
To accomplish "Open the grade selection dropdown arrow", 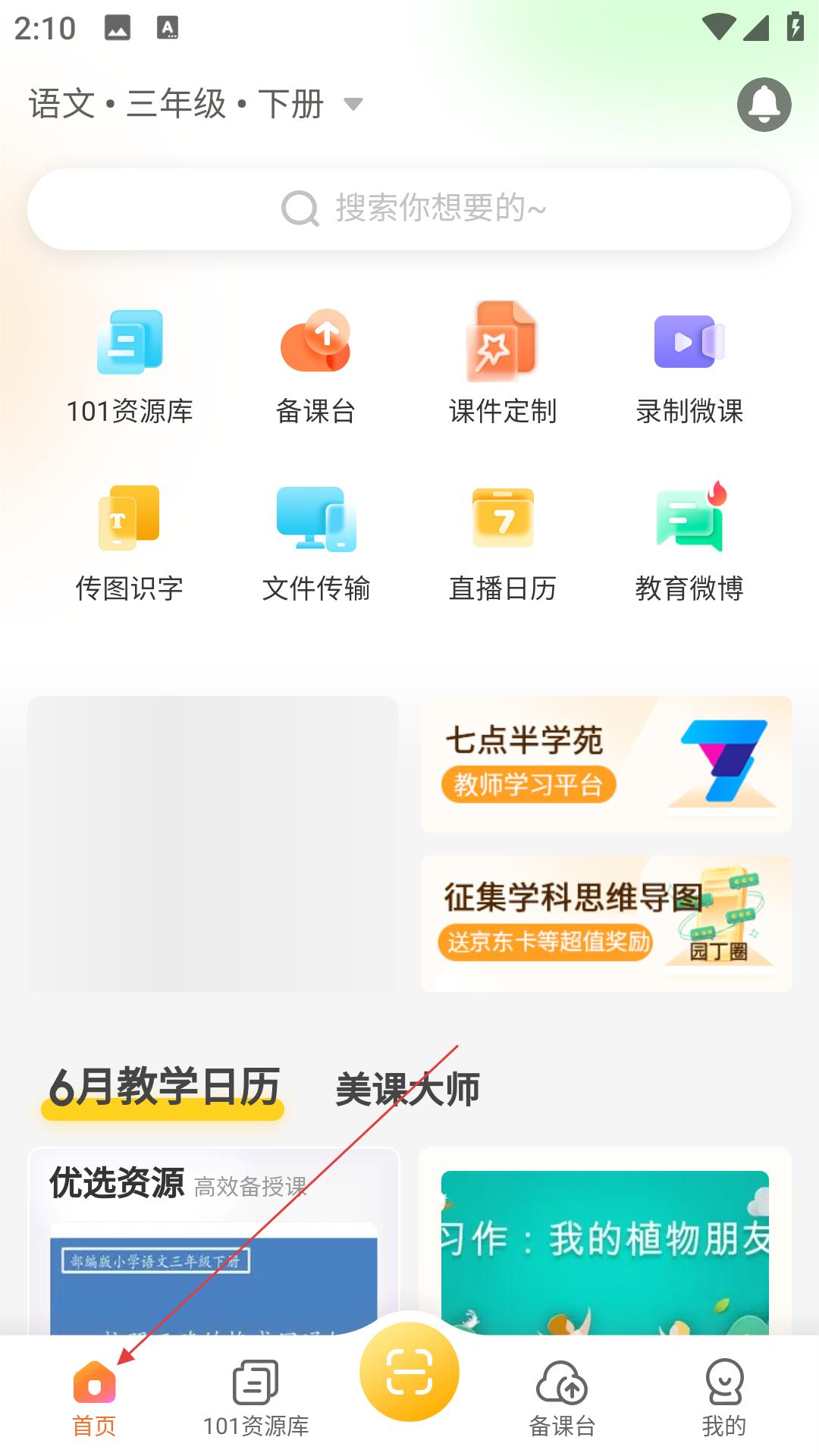I will (354, 107).
